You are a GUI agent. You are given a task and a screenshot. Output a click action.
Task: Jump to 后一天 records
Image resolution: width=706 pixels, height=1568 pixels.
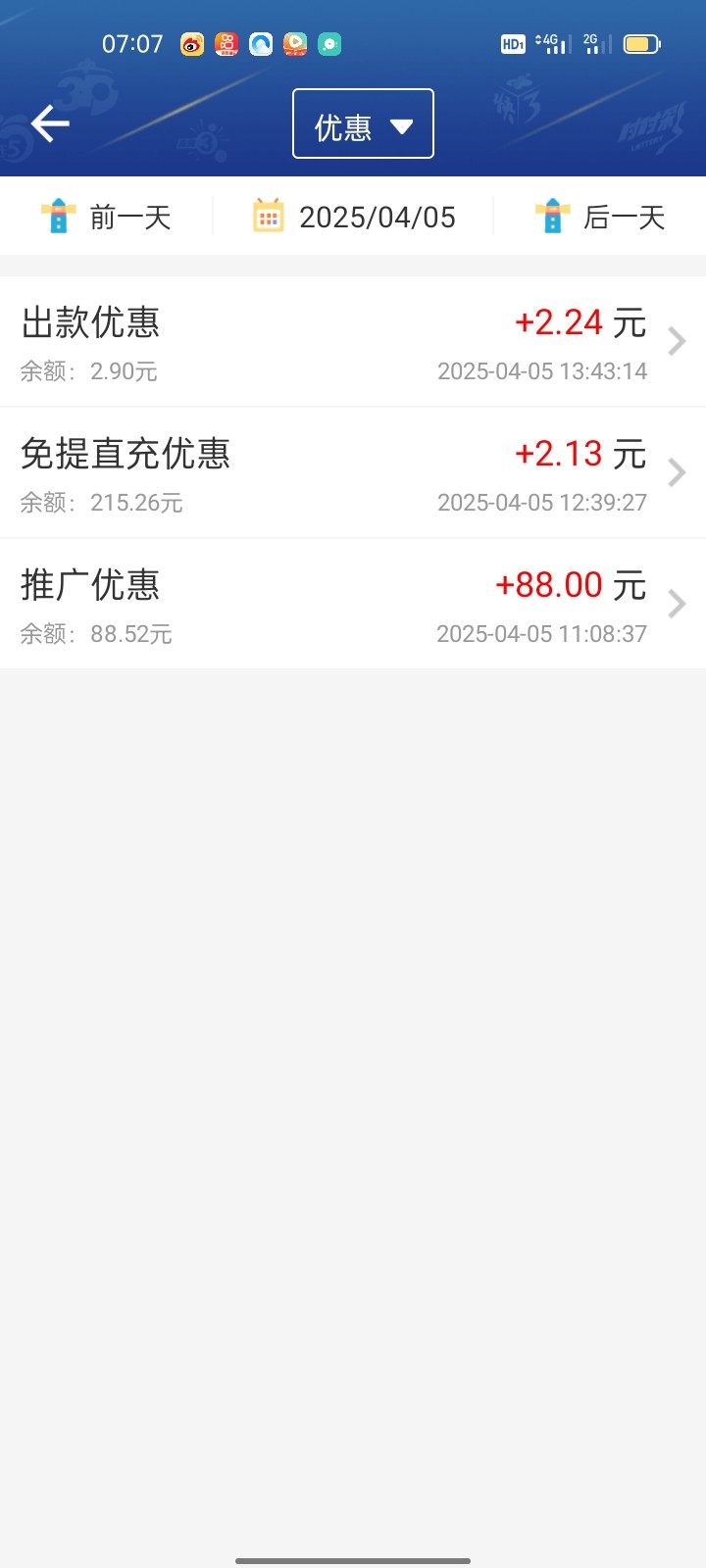600,217
